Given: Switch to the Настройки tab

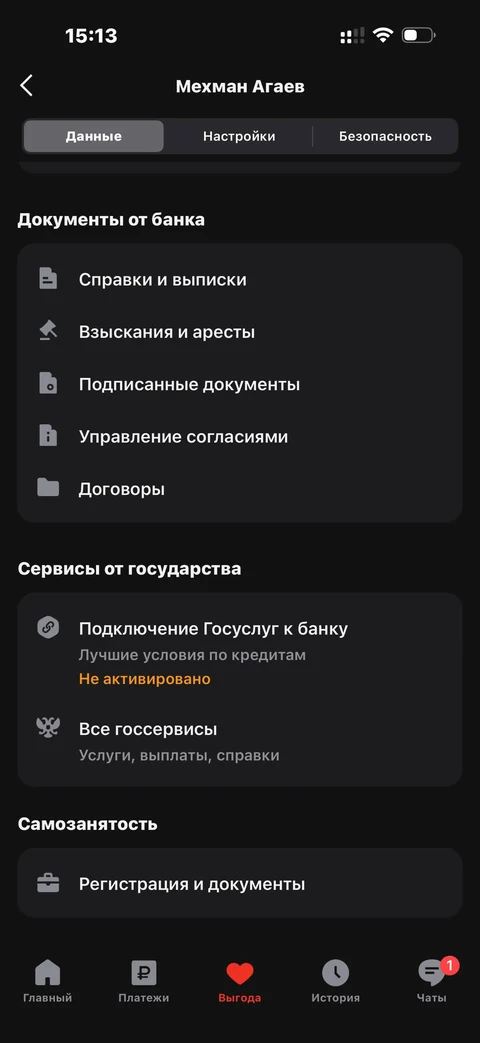Looking at the screenshot, I should pos(239,136).
